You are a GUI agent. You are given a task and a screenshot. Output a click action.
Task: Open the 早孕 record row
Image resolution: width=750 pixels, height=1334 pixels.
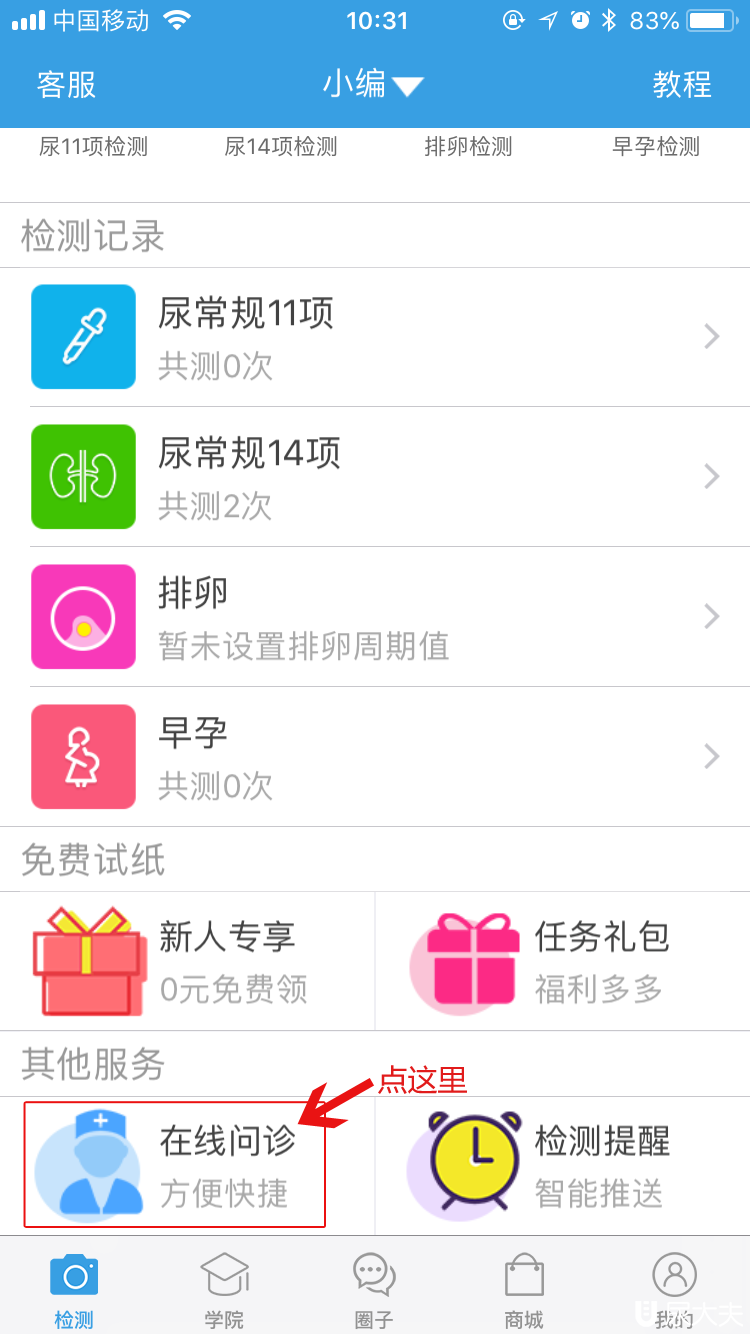click(375, 757)
